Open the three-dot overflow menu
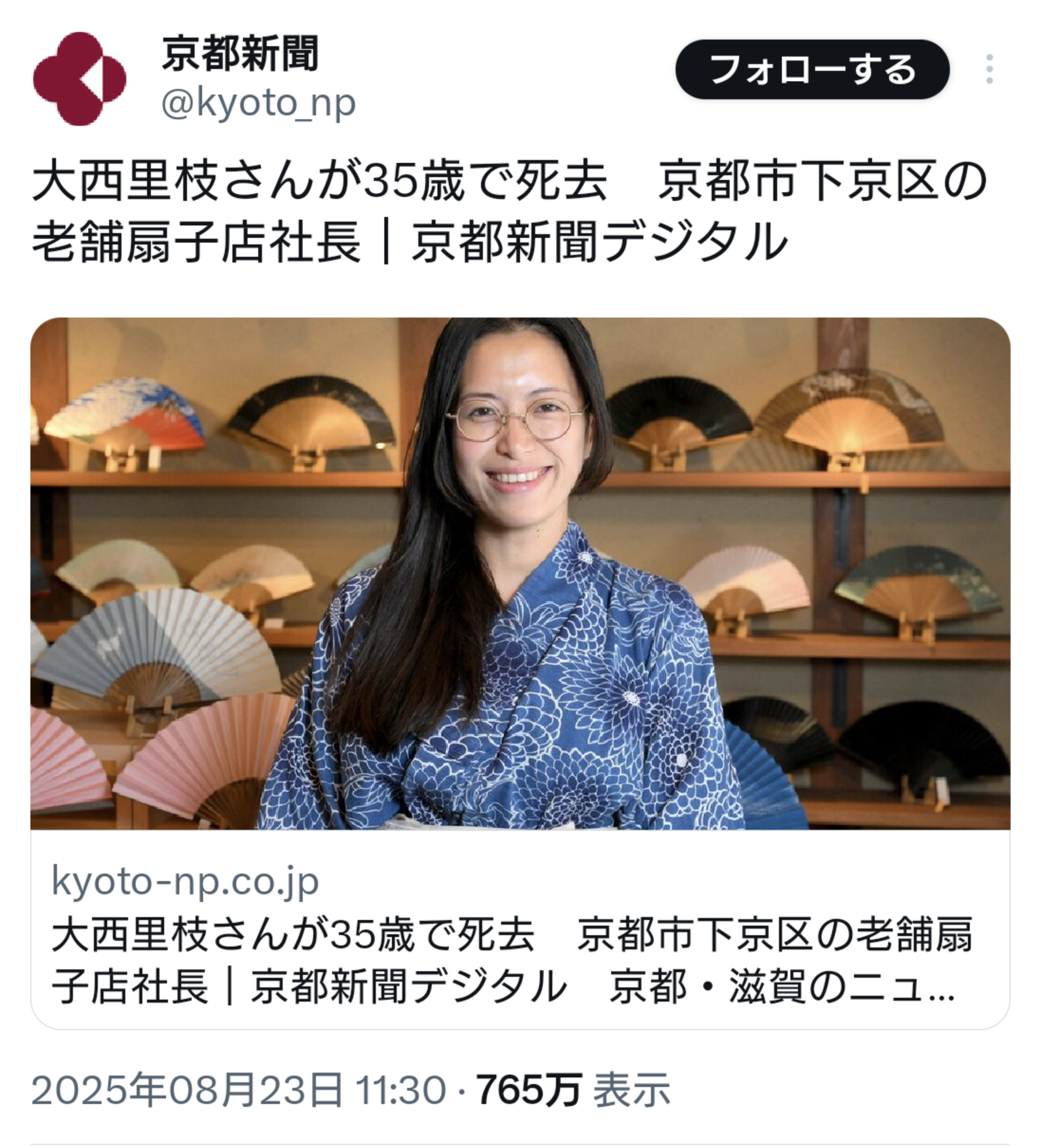Image resolution: width=1040 pixels, height=1148 pixels. (x=989, y=70)
